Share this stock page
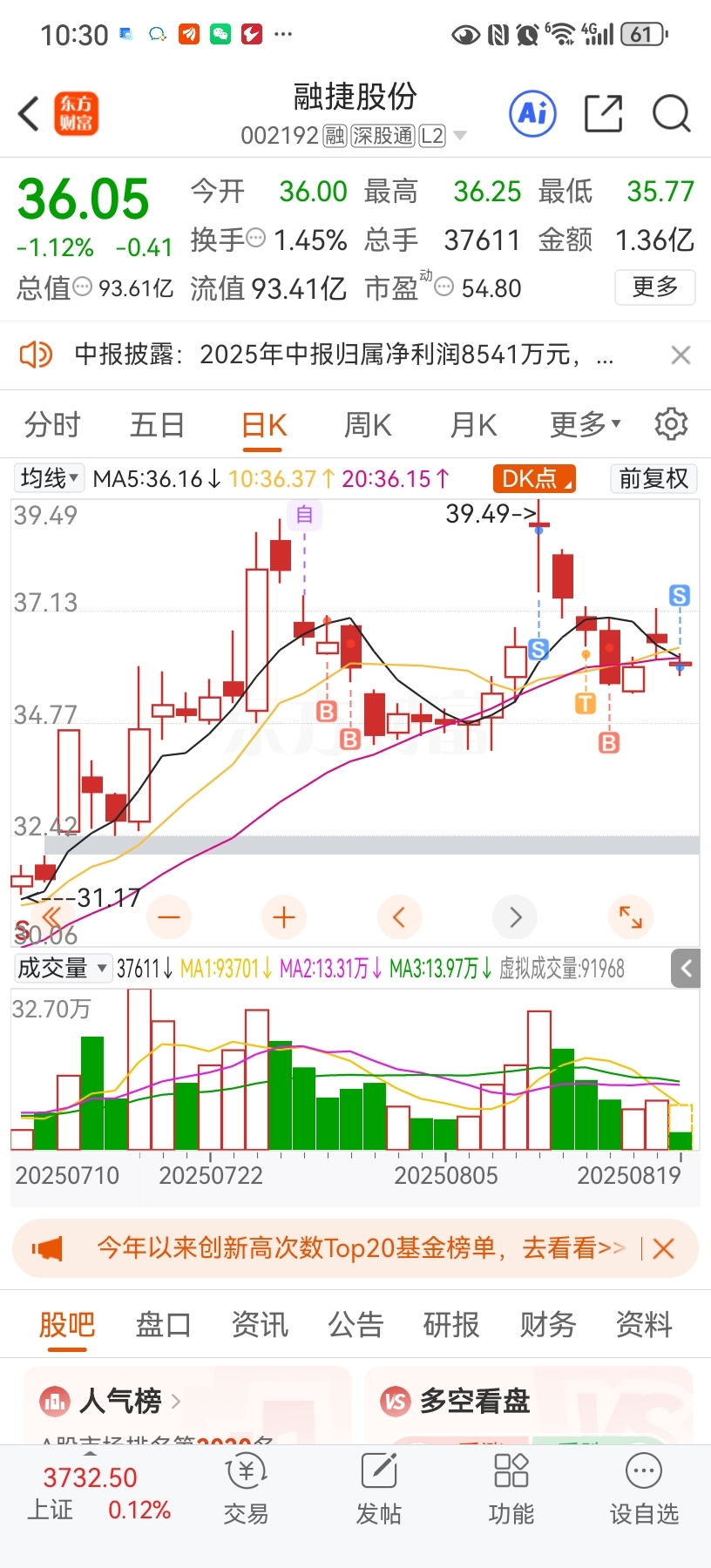 [x=603, y=113]
